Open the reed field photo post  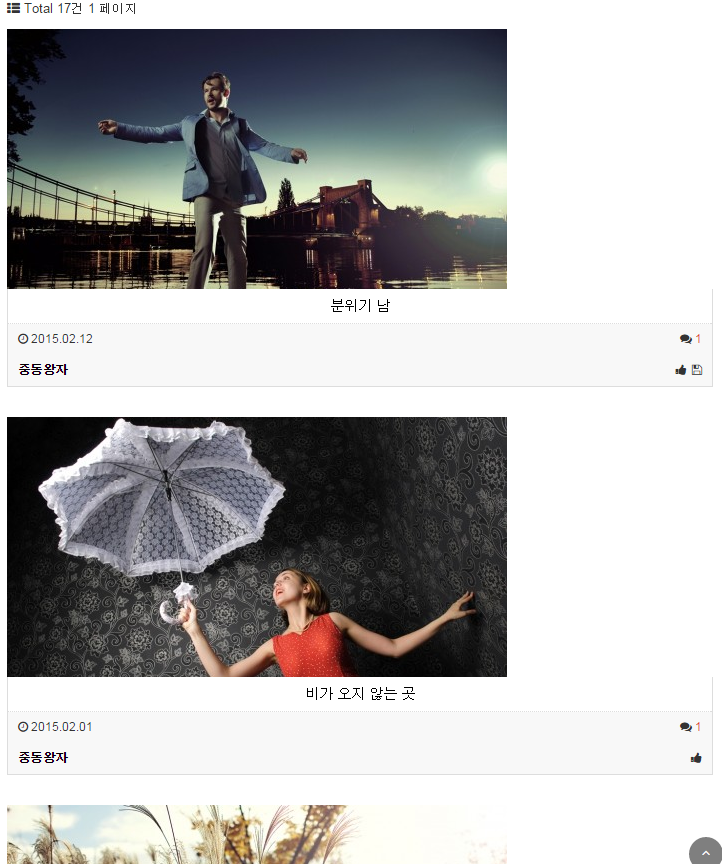pyautogui.click(x=257, y=835)
